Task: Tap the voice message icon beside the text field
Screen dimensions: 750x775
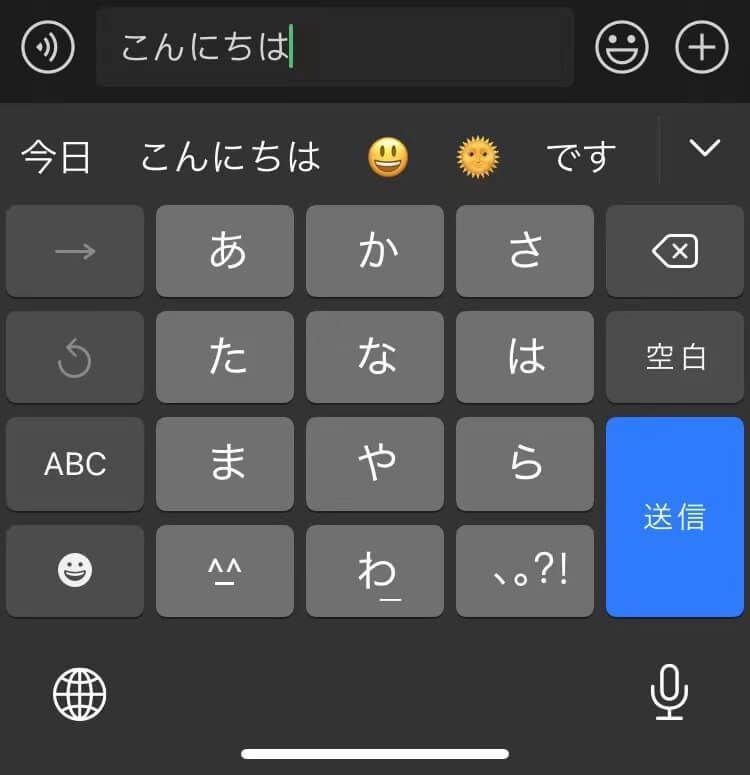Action: [x=48, y=47]
